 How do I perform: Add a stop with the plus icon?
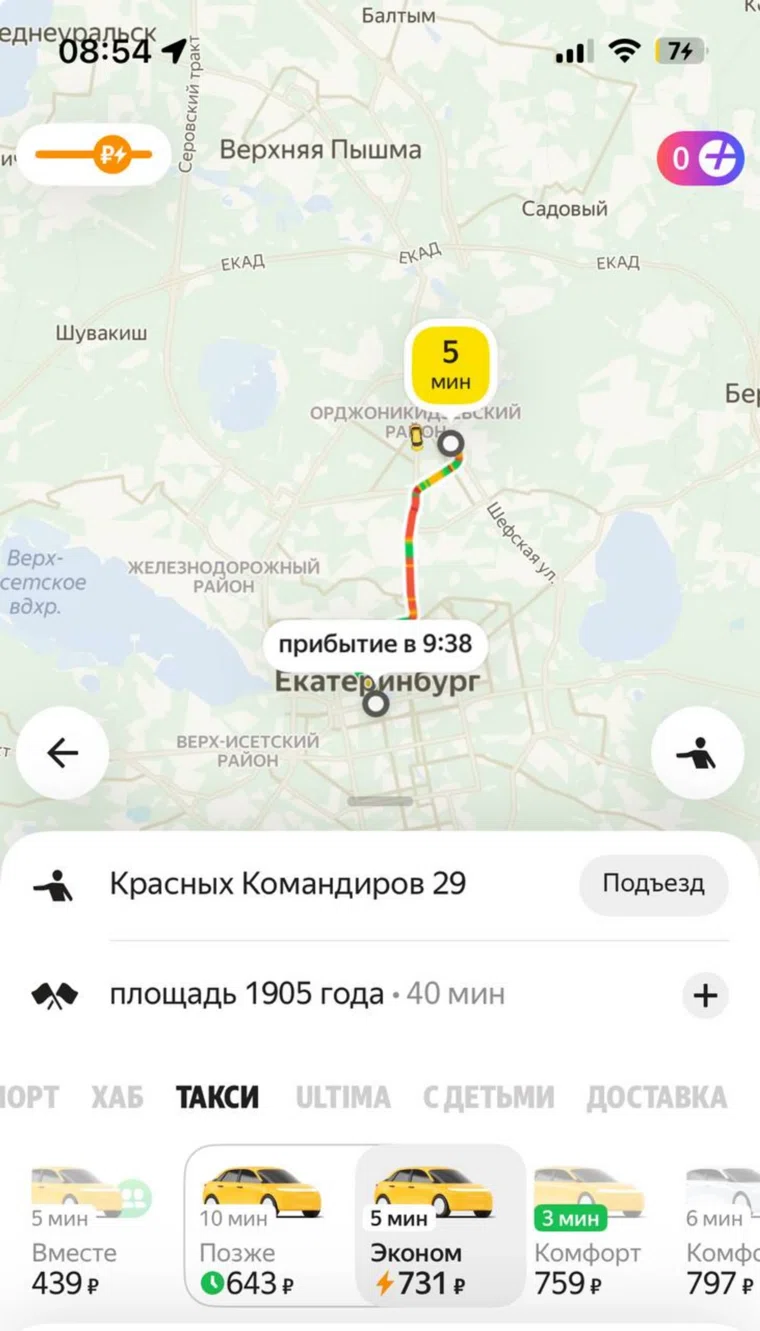point(706,996)
